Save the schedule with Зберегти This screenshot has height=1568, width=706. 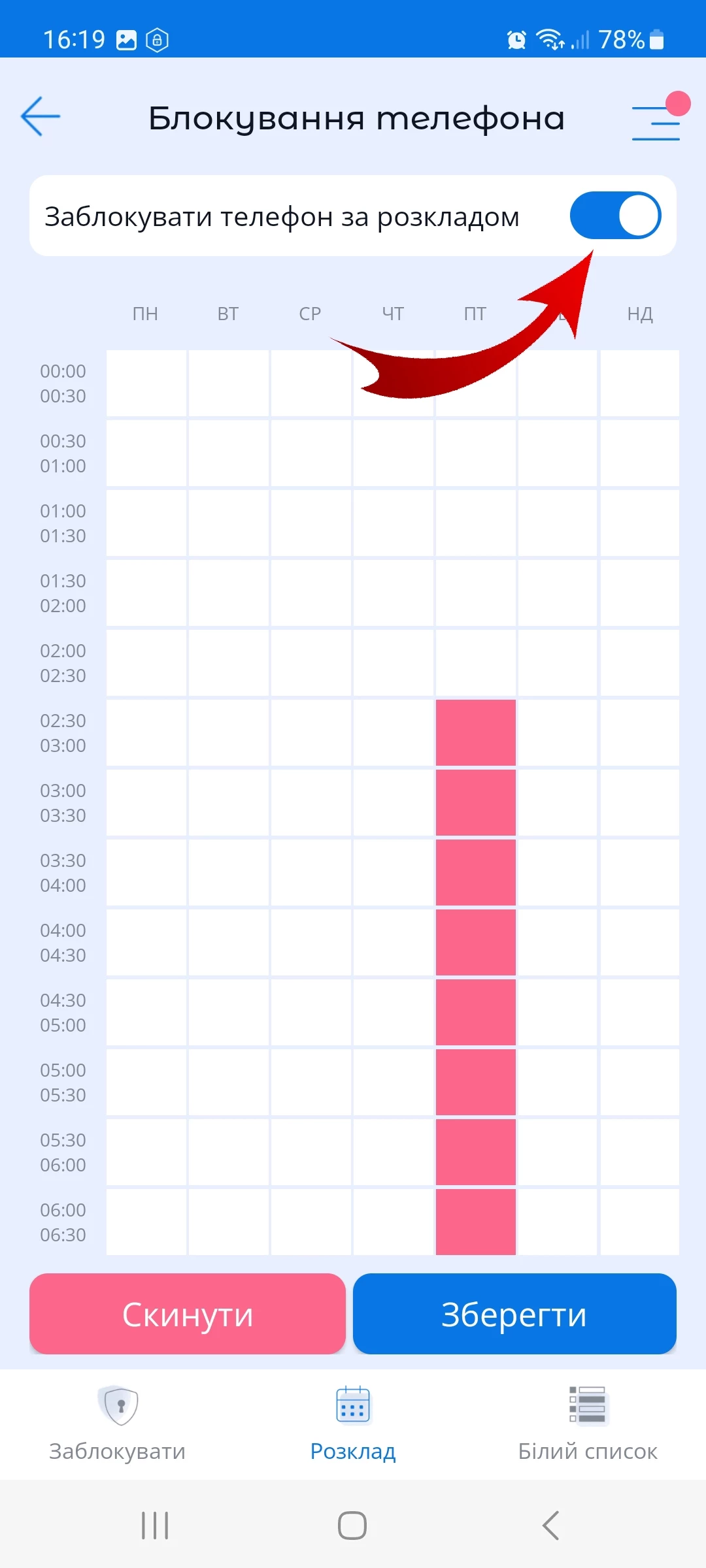514,1314
